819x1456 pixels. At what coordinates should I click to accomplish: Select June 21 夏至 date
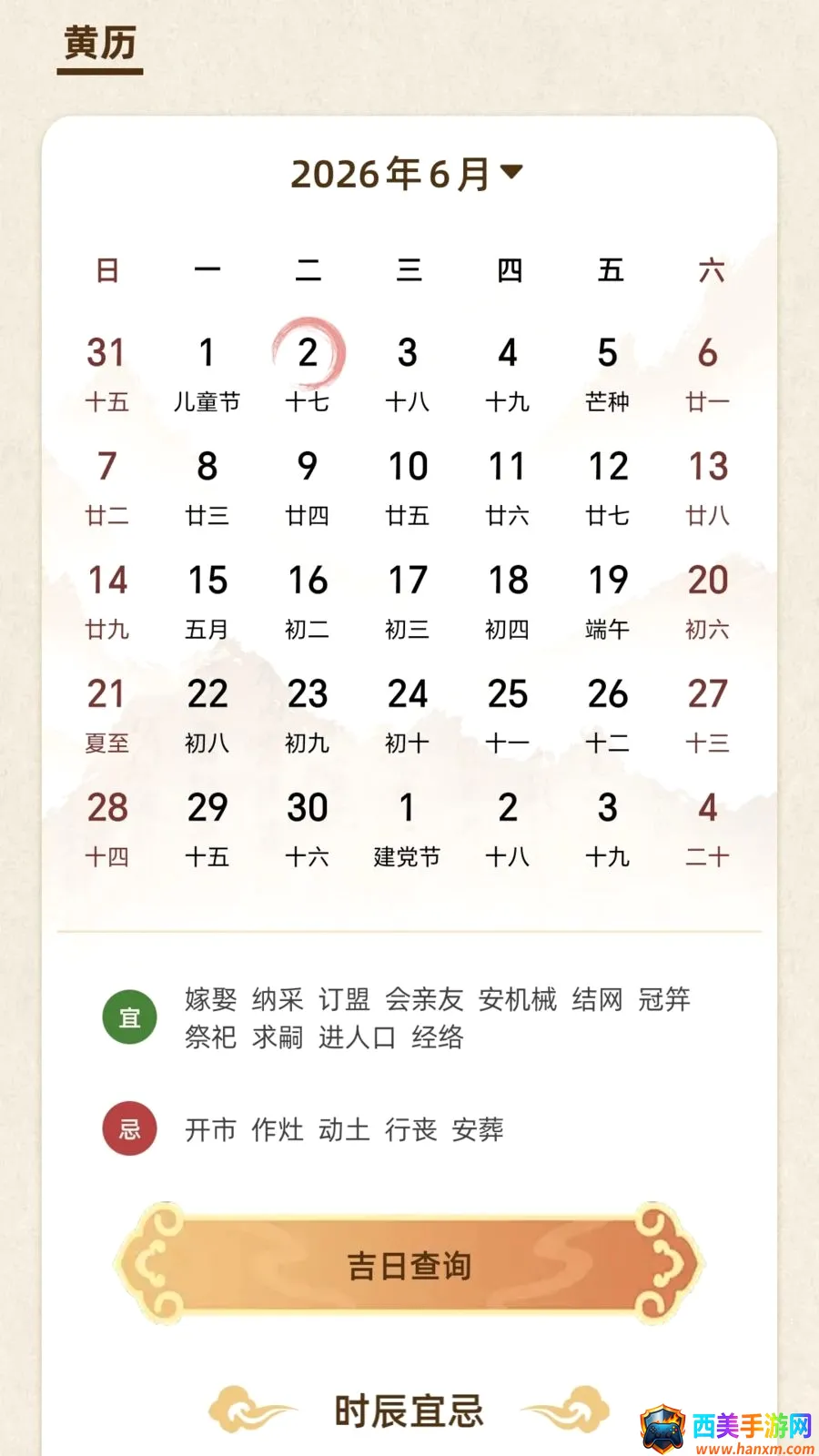(x=107, y=714)
